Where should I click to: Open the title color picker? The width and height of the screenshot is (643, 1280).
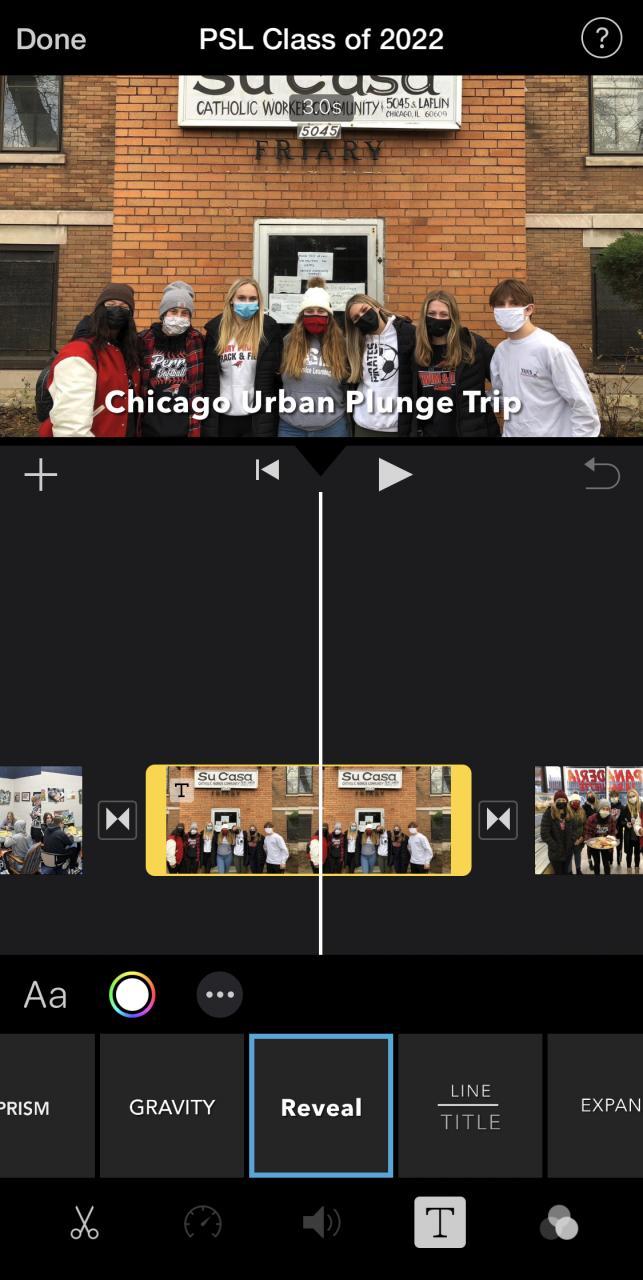click(132, 995)
